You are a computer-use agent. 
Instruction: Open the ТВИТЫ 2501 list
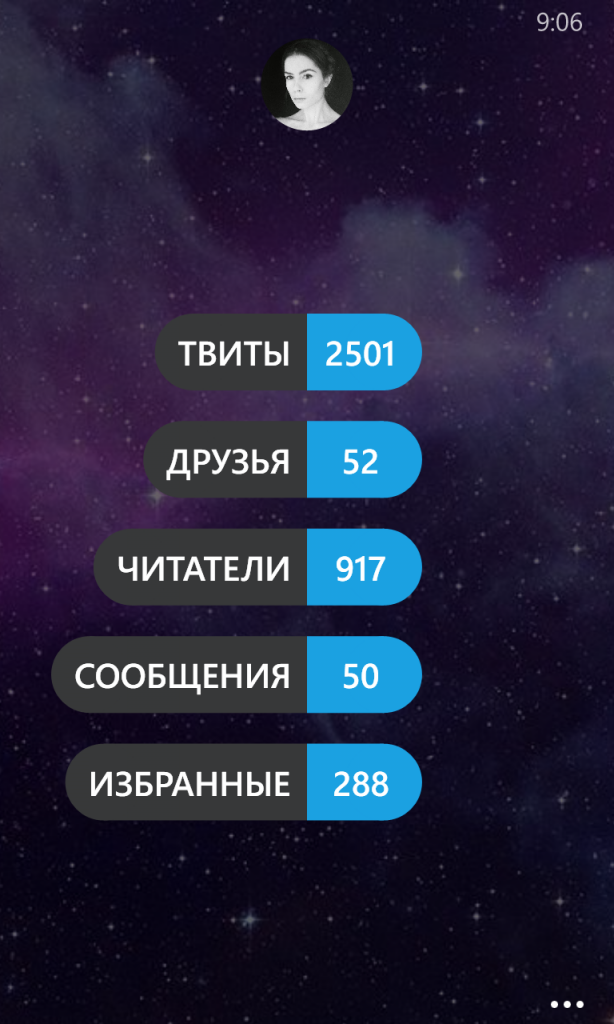coord(288,353)
